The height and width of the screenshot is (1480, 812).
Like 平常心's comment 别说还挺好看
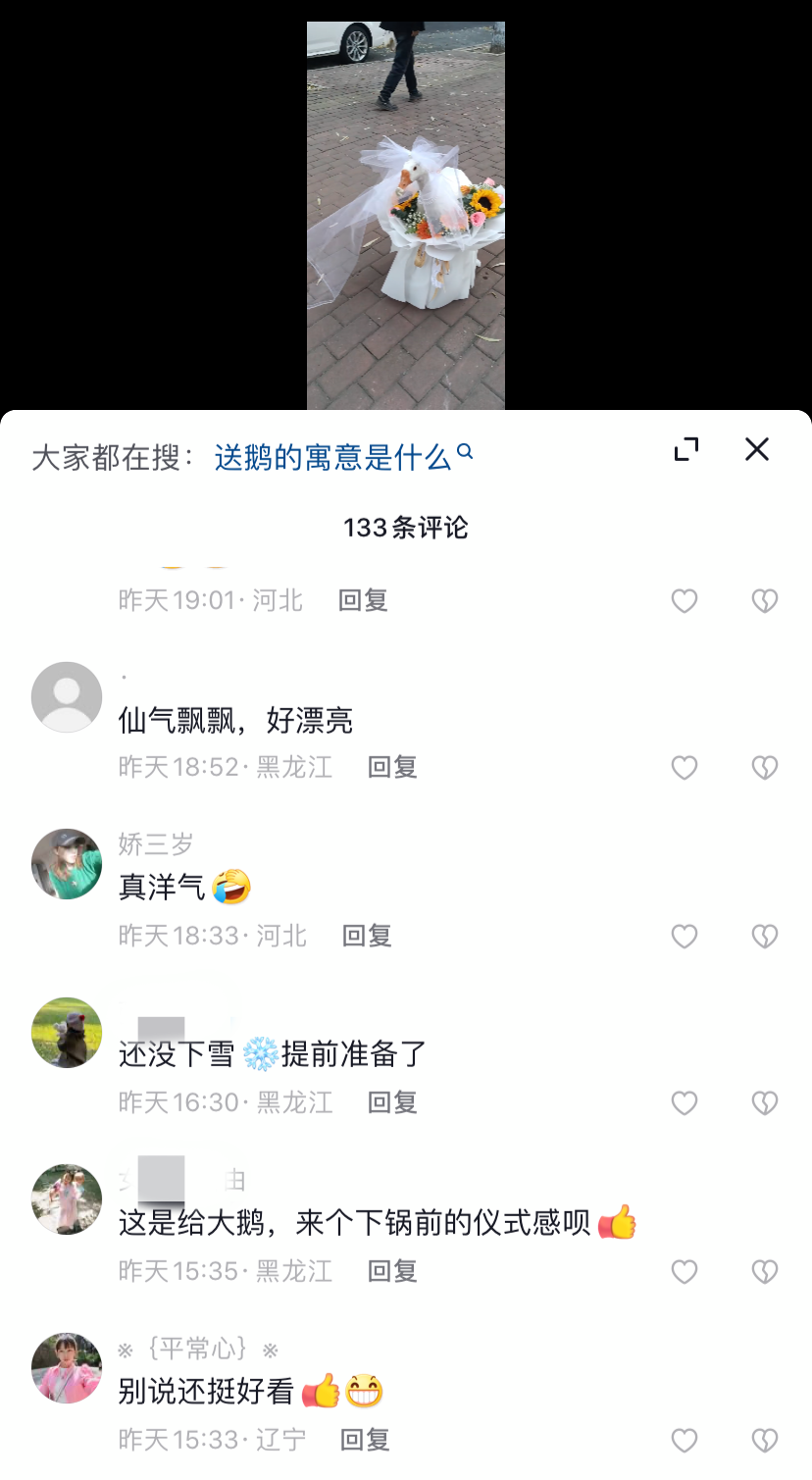(684, 1440)
